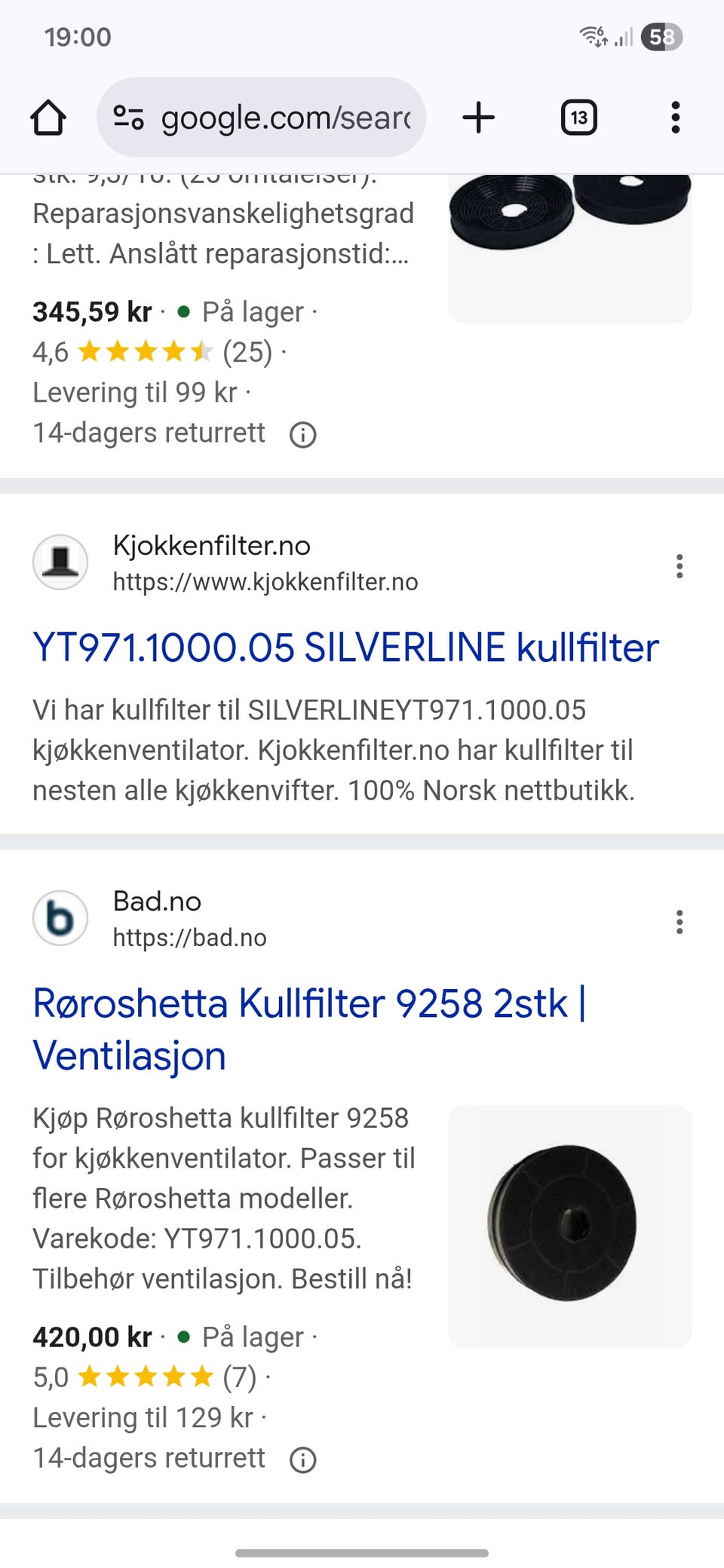Open the three-dot menu for the Bad.no result
This screenshot has height=1568, width=724.
click(x=680, y=921)
